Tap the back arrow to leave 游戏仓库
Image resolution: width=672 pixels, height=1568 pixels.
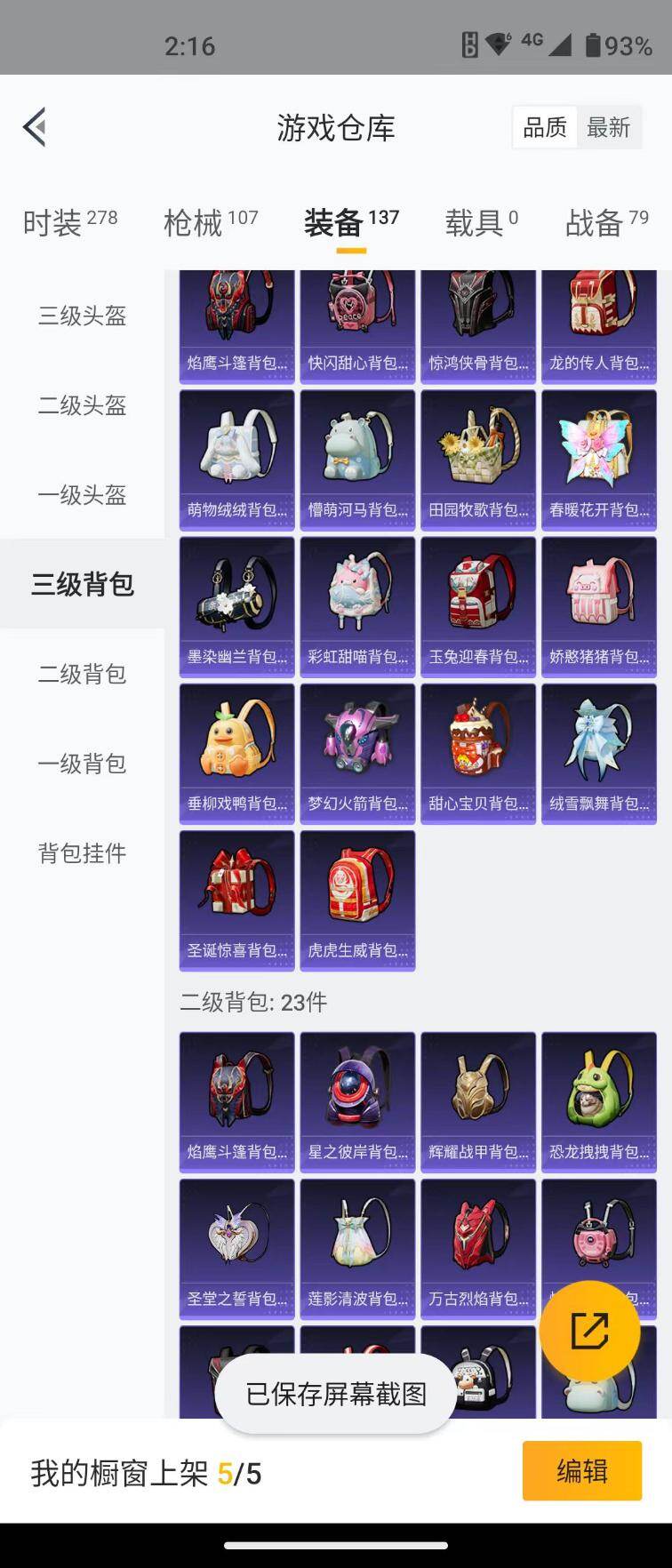point(36,127)
